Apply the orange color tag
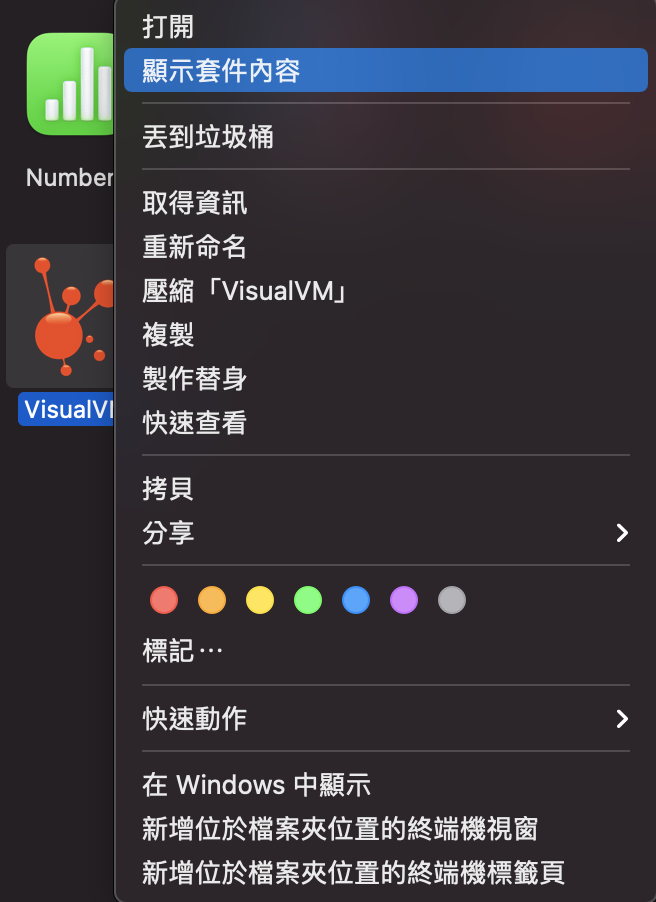656x902 pixels. coord(212,600)
